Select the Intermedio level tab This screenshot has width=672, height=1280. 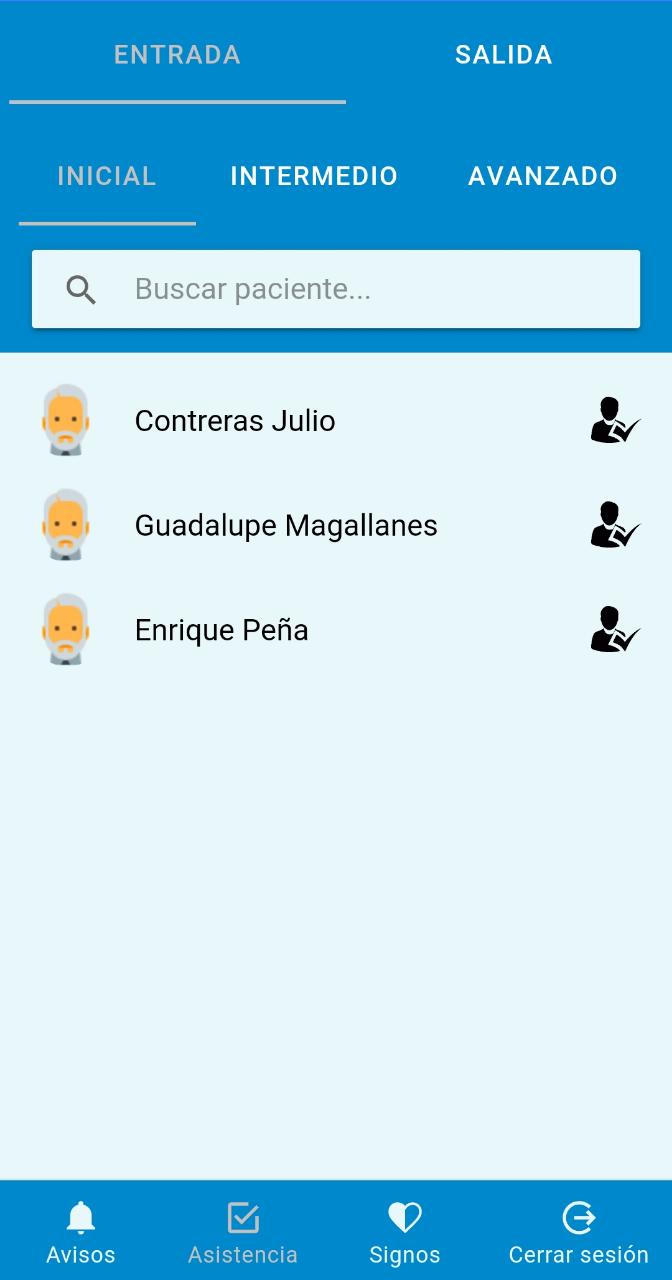tap(314, 177)
